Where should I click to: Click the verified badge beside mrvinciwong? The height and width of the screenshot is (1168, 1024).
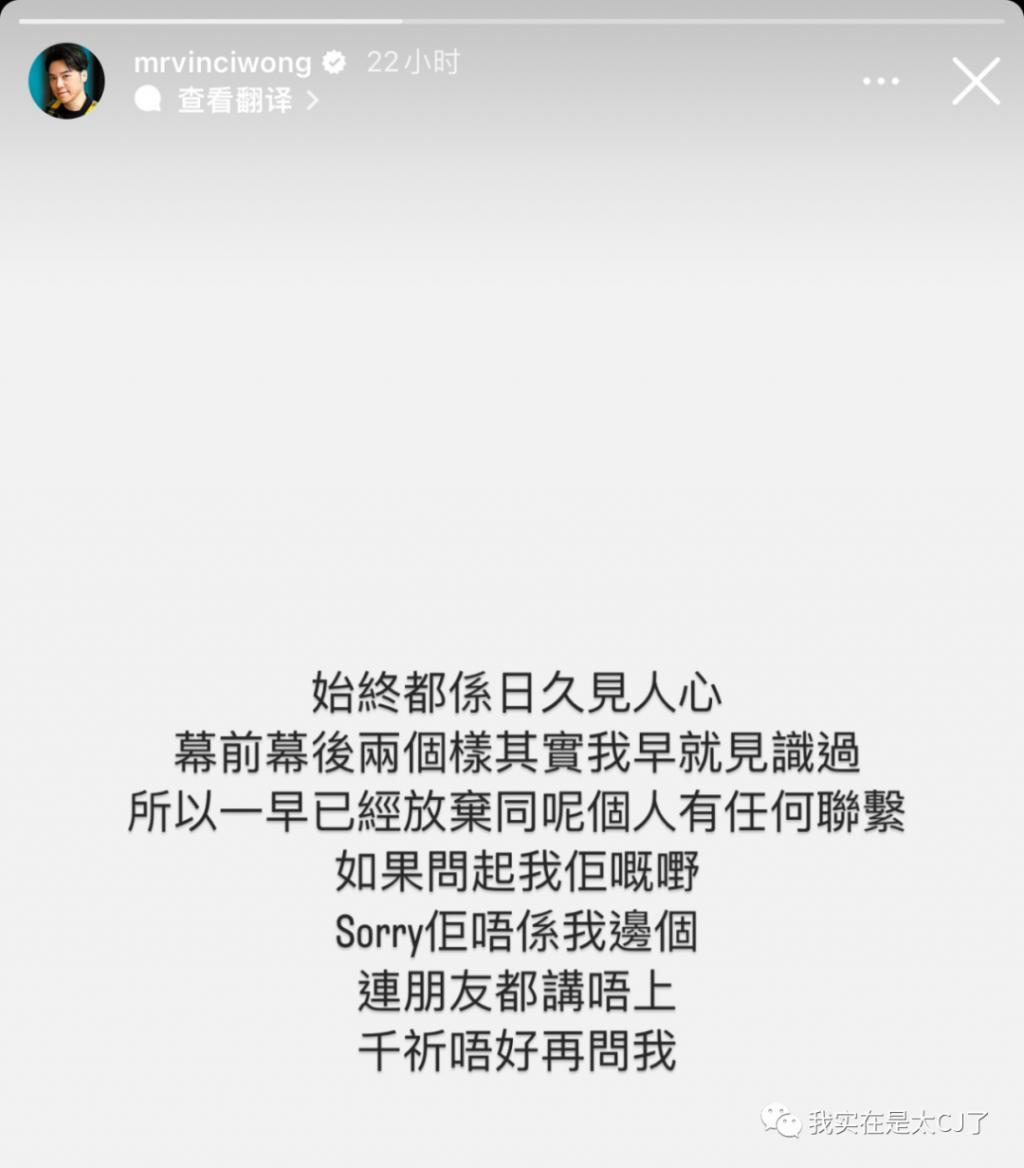(332, 63)
